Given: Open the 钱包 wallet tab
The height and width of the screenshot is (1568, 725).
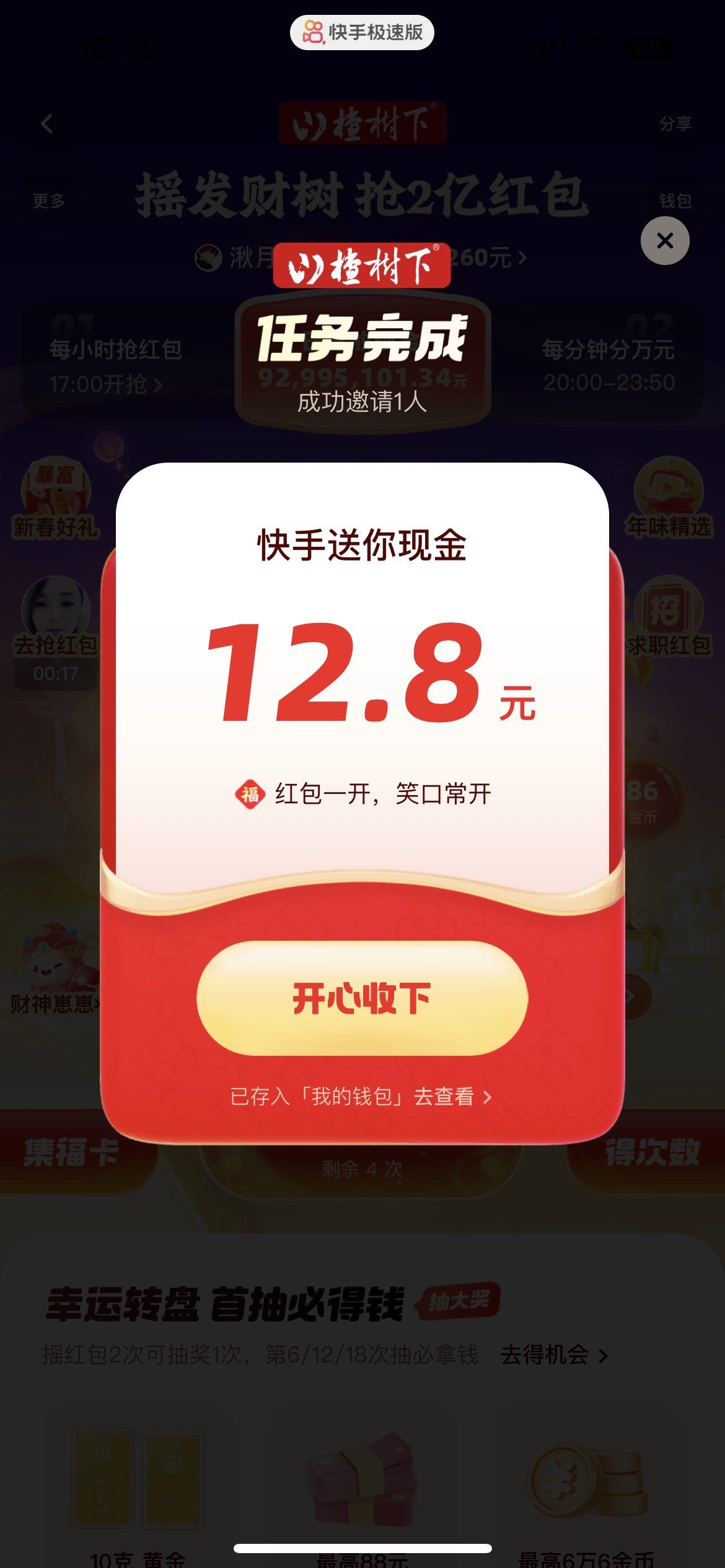Looking at the screenshot, I should click(675, 200).
